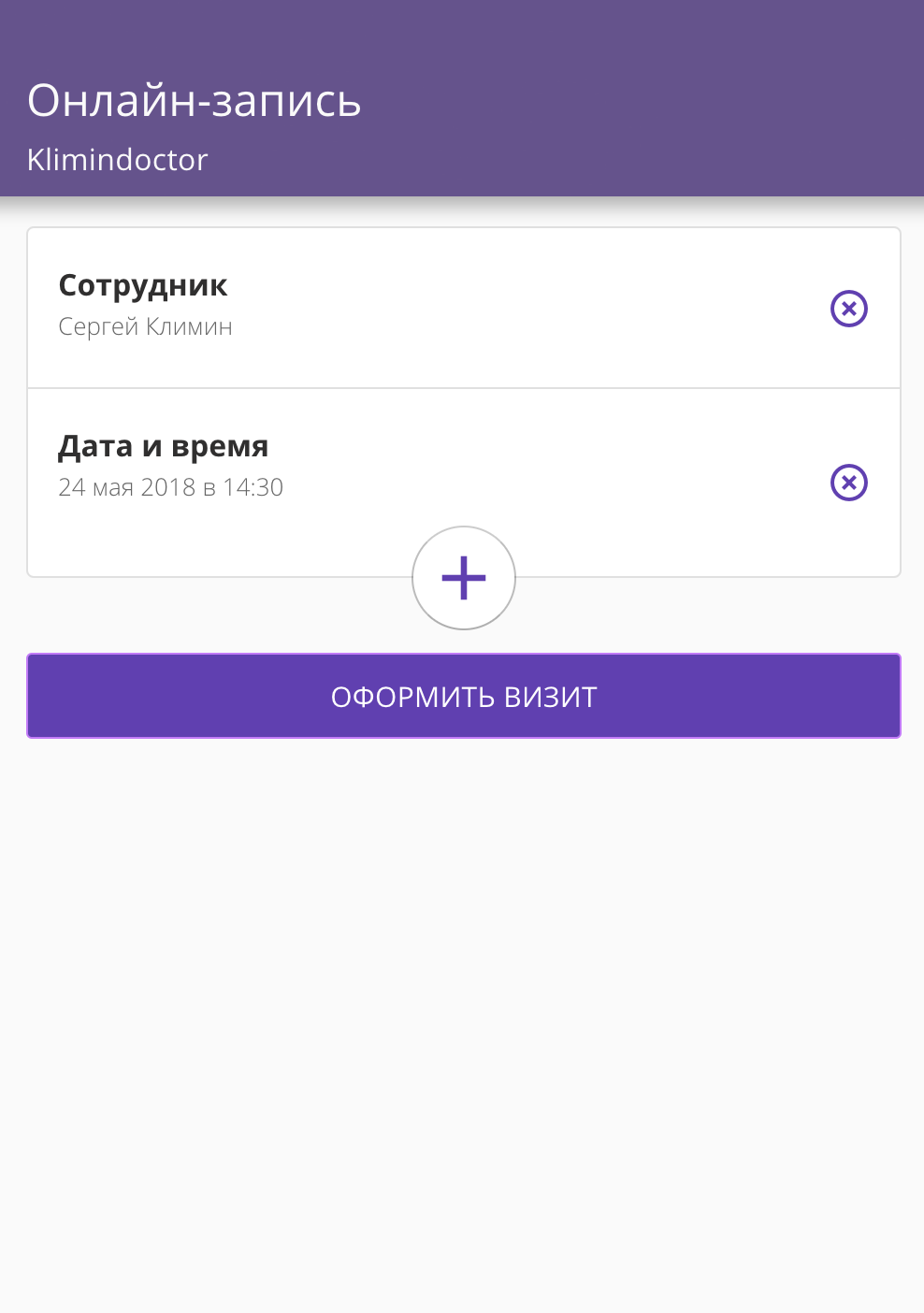
Task: Add another item with the plus button
Action: [x=464, y=578]
